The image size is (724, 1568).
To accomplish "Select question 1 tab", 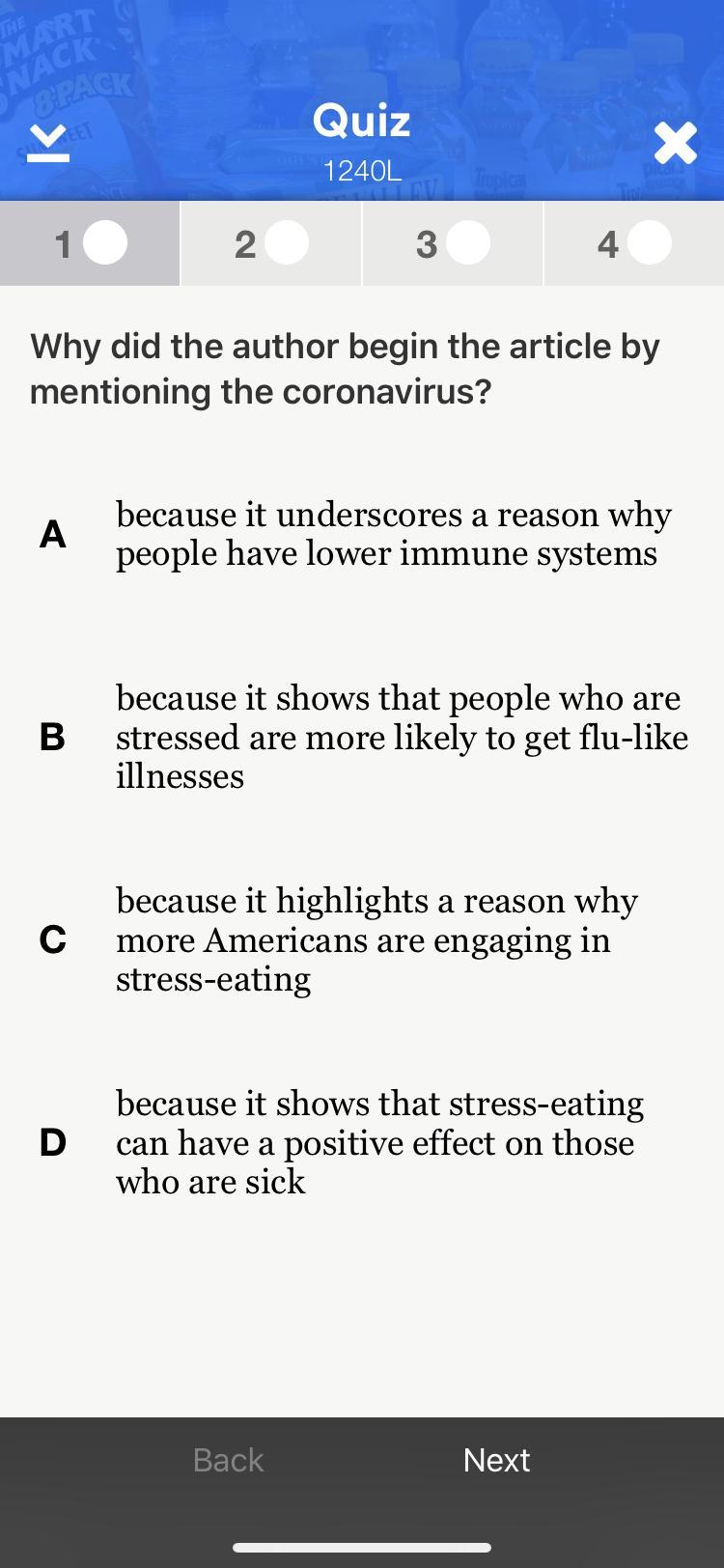I will (x=90, y=243).
